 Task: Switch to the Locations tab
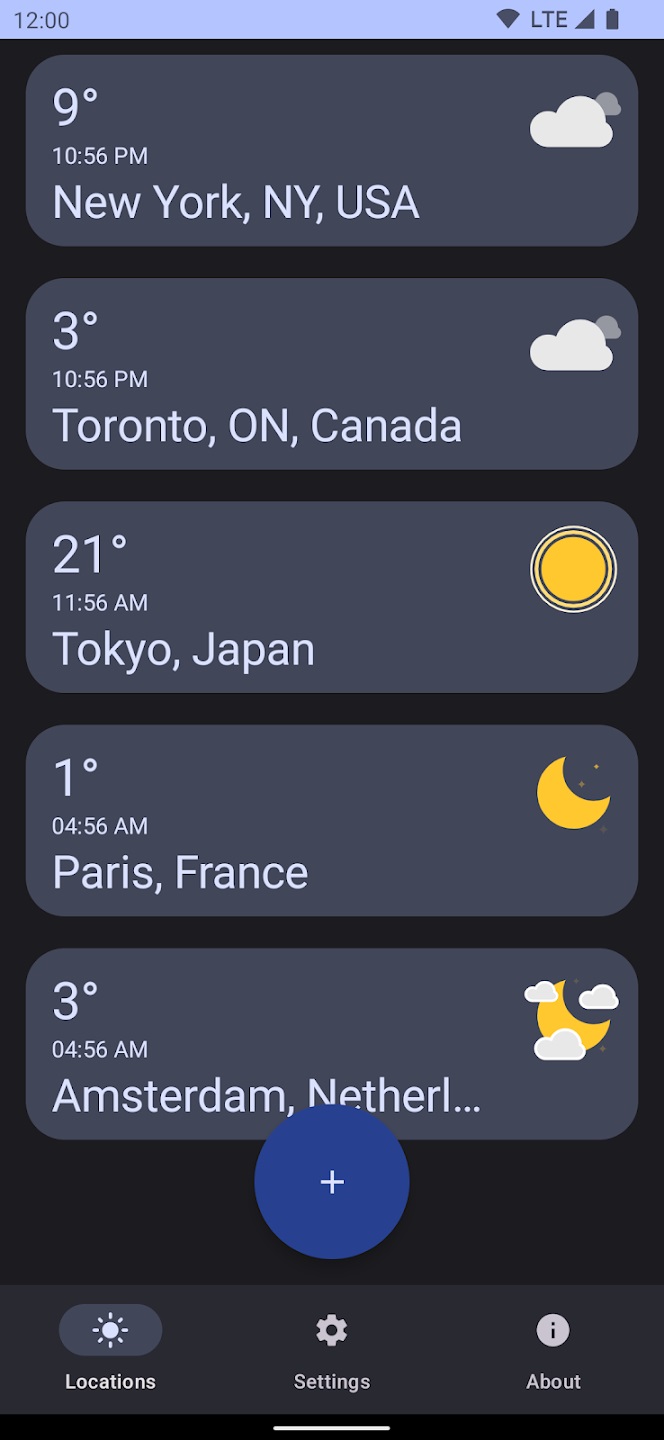pyautogui.click(x=110, y=1348)
